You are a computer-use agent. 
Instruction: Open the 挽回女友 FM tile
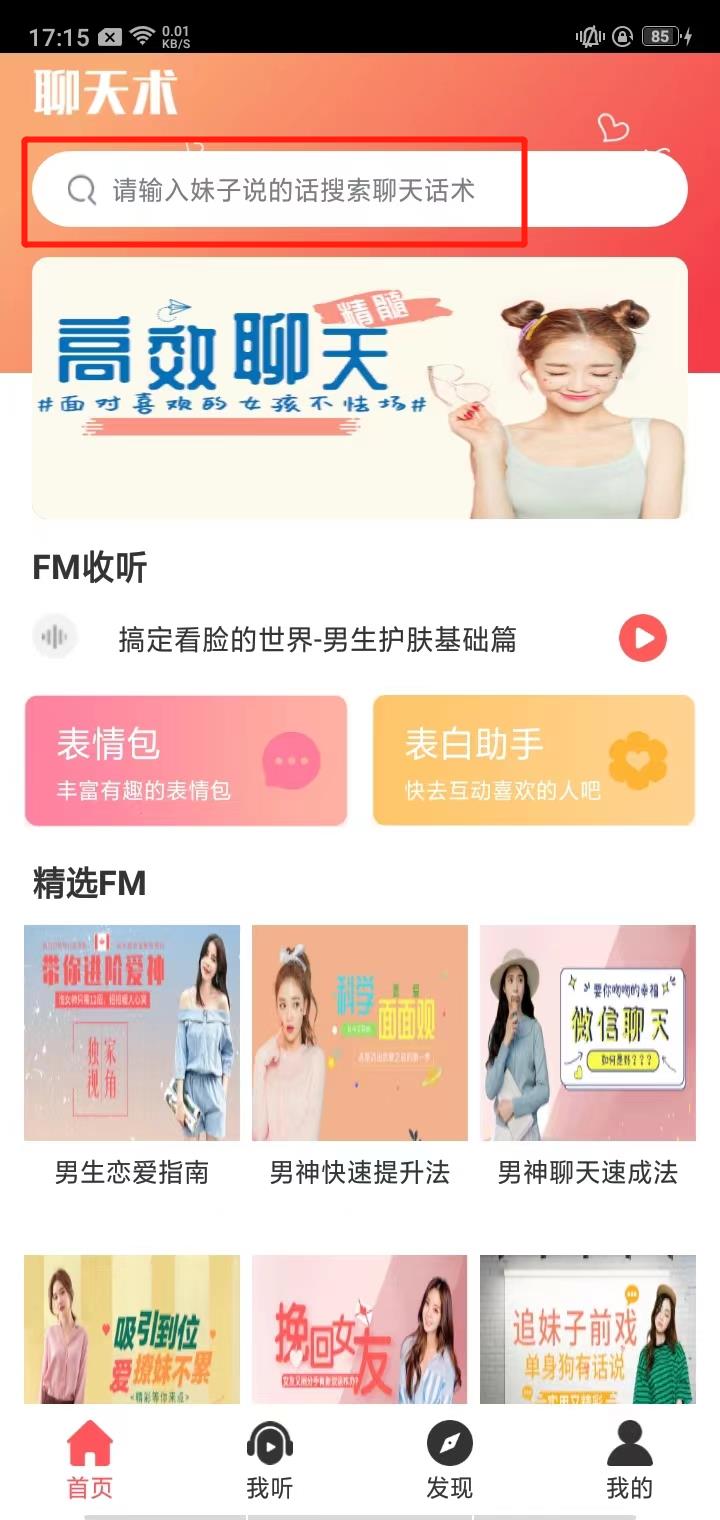[x=360, y=1328]
